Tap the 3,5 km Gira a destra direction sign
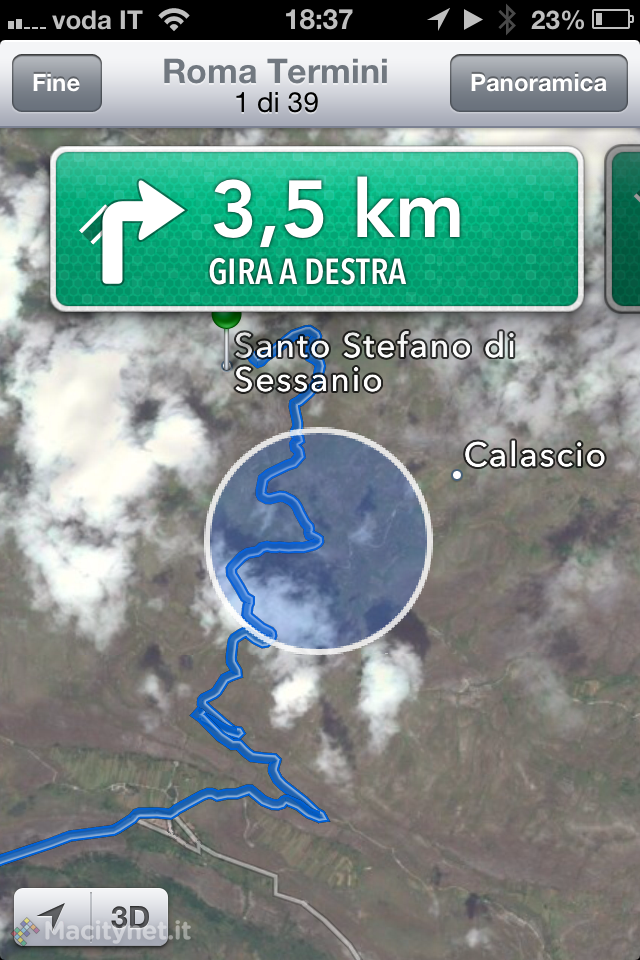Screen dimensions: 640x960 tap(316, 229)
